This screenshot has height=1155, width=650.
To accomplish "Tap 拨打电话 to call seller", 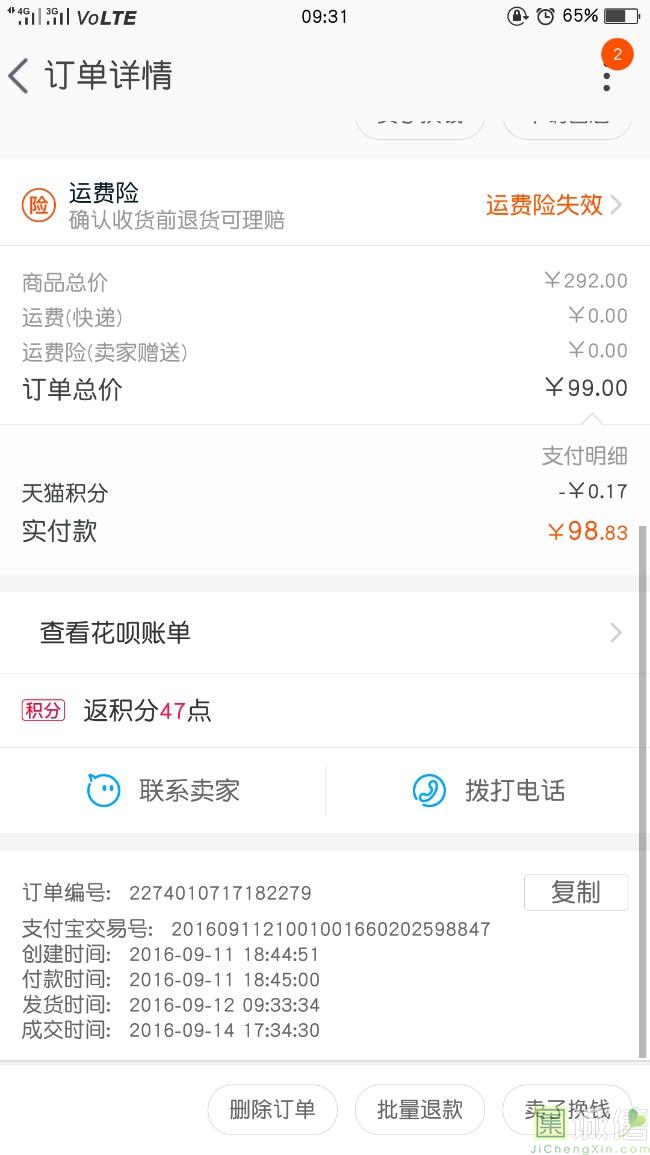I will click(x=488, y=790).
